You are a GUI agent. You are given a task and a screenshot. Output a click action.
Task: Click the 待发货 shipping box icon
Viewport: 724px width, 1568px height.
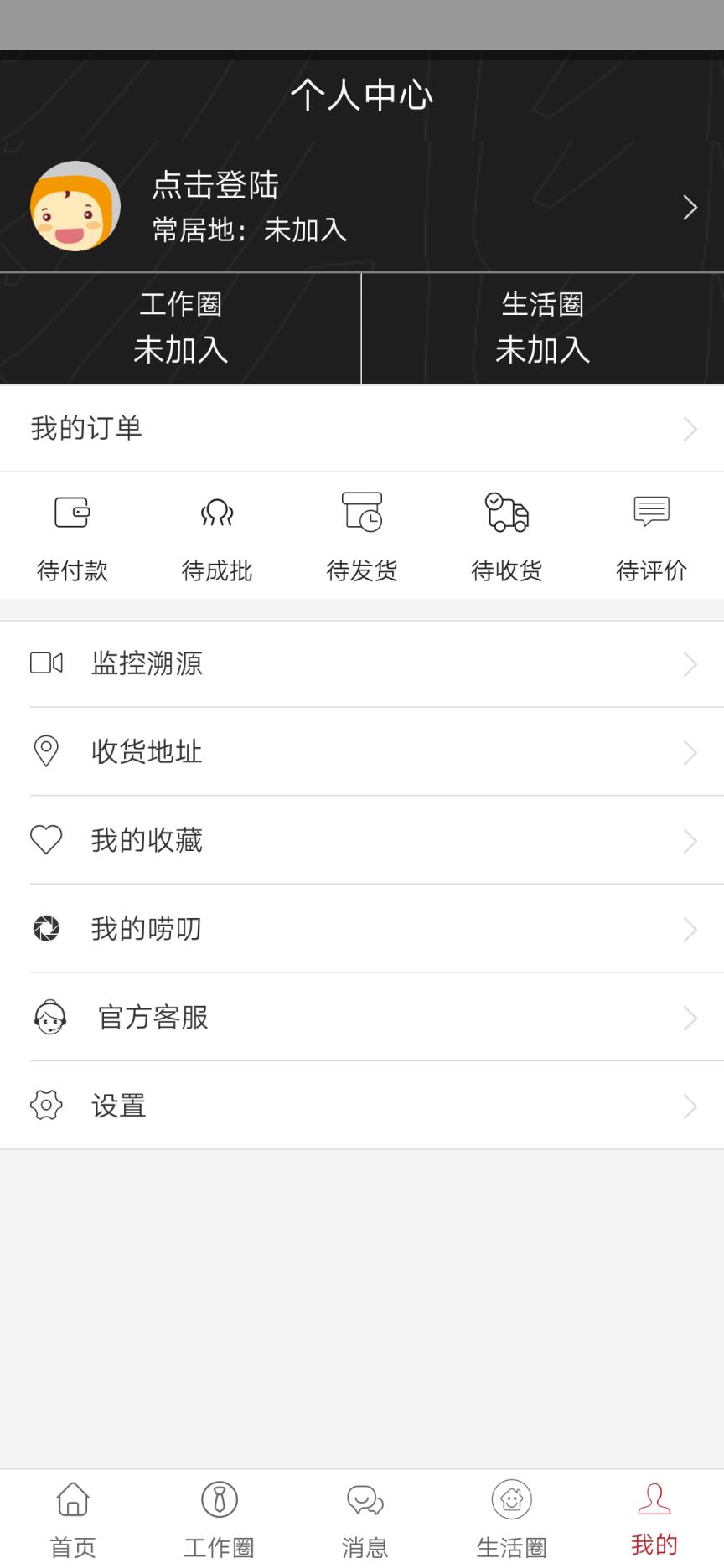click(x=362, y=512)
